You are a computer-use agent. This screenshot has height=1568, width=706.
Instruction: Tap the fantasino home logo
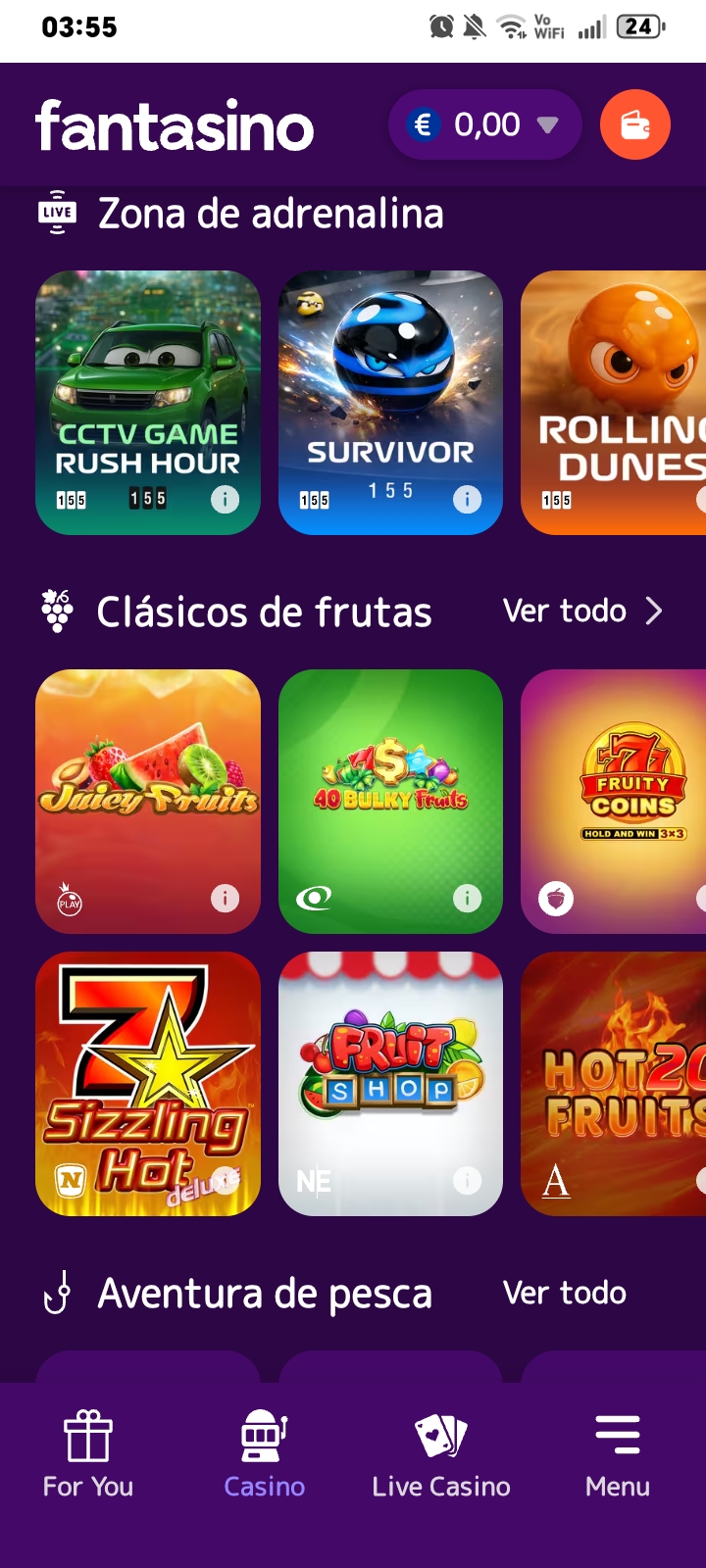(175, 125)
